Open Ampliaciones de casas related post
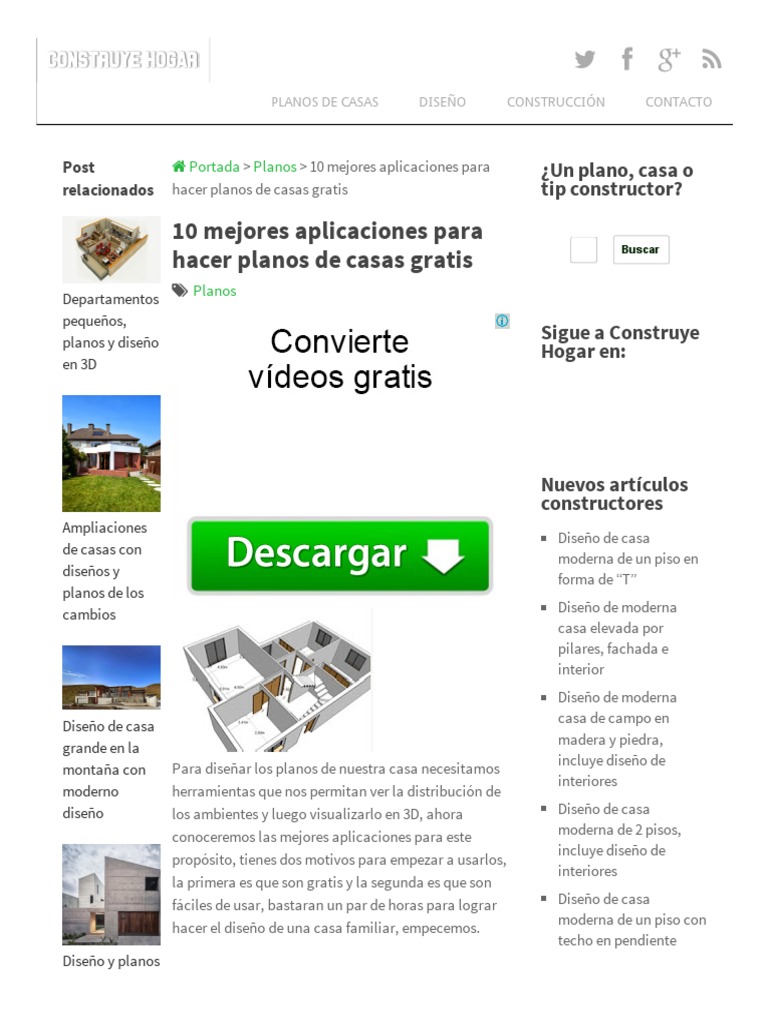The height and width of the screenshot is (1024, 768). coord(104,571)
